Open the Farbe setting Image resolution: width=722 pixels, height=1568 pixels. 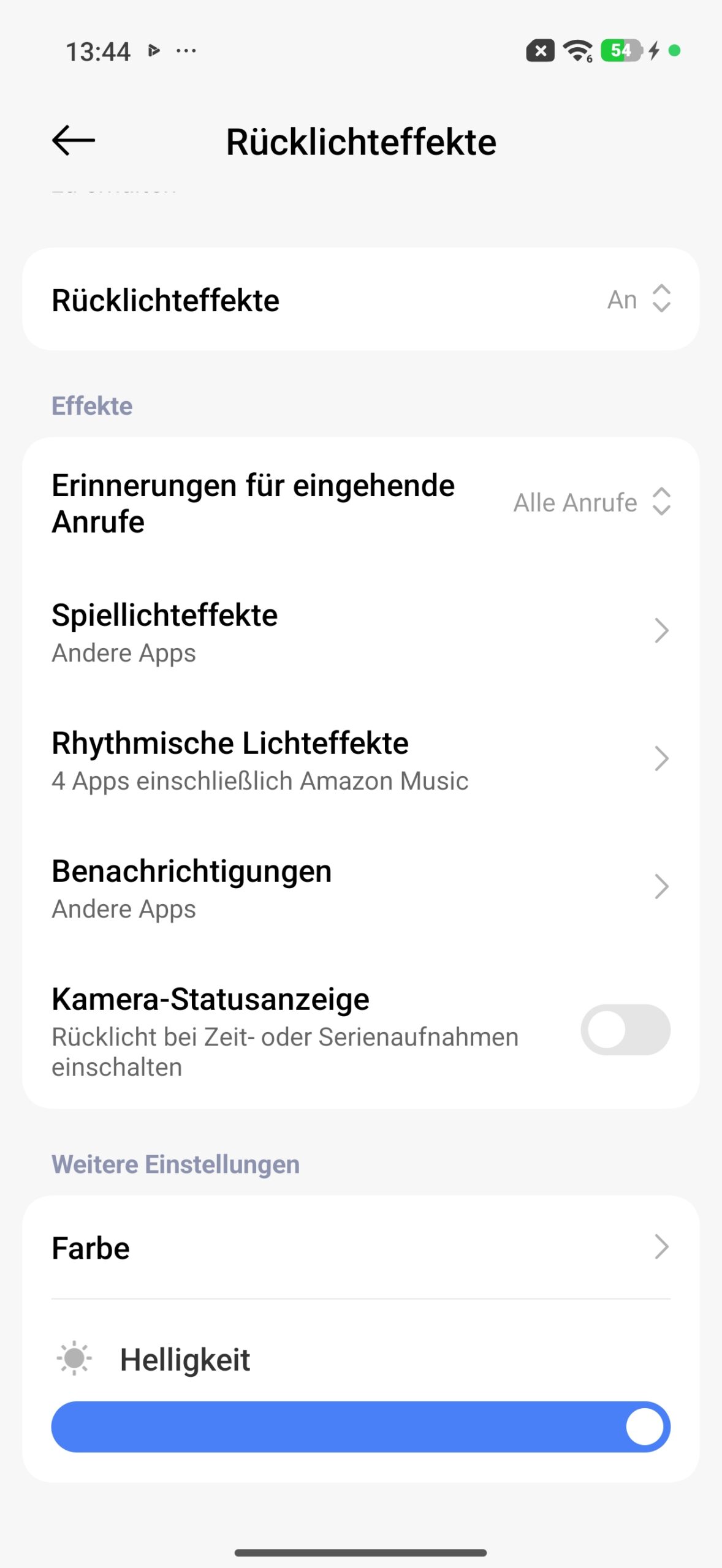pos(360,1248)
